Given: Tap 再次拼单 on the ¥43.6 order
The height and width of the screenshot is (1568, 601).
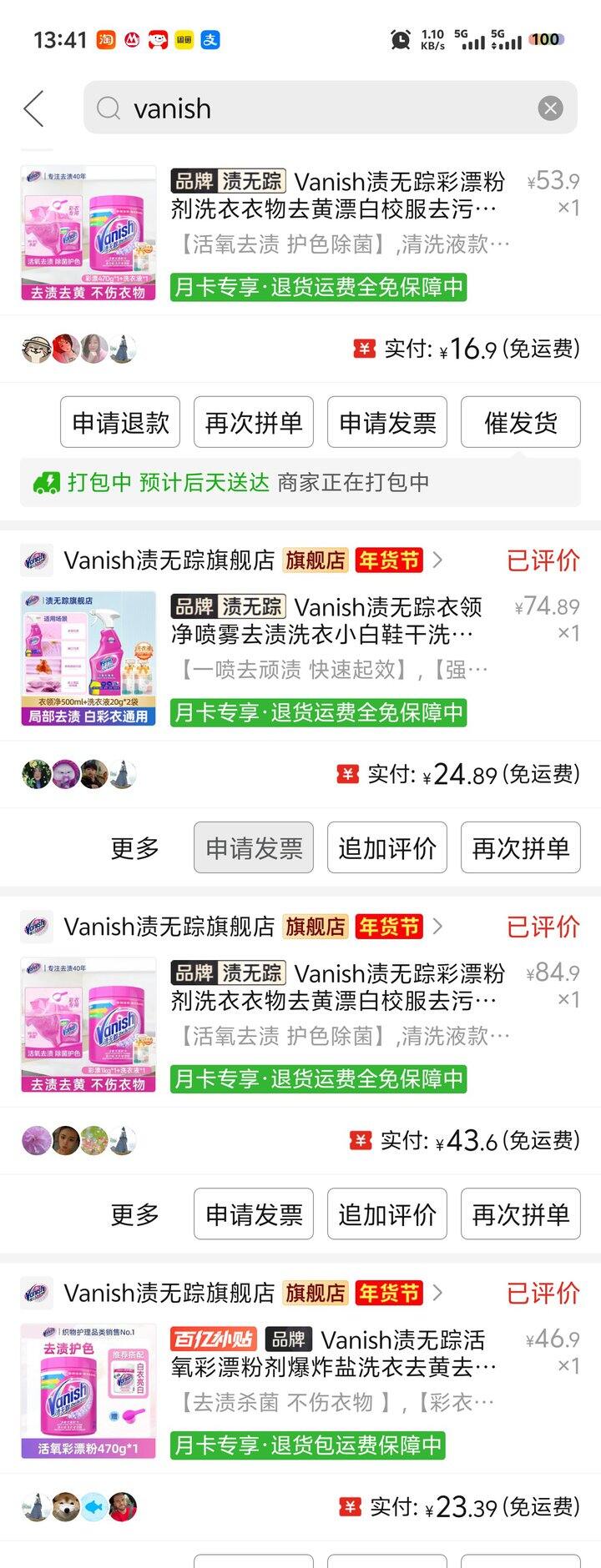Looking at the screenshot, I should [x=521, y=1214].
